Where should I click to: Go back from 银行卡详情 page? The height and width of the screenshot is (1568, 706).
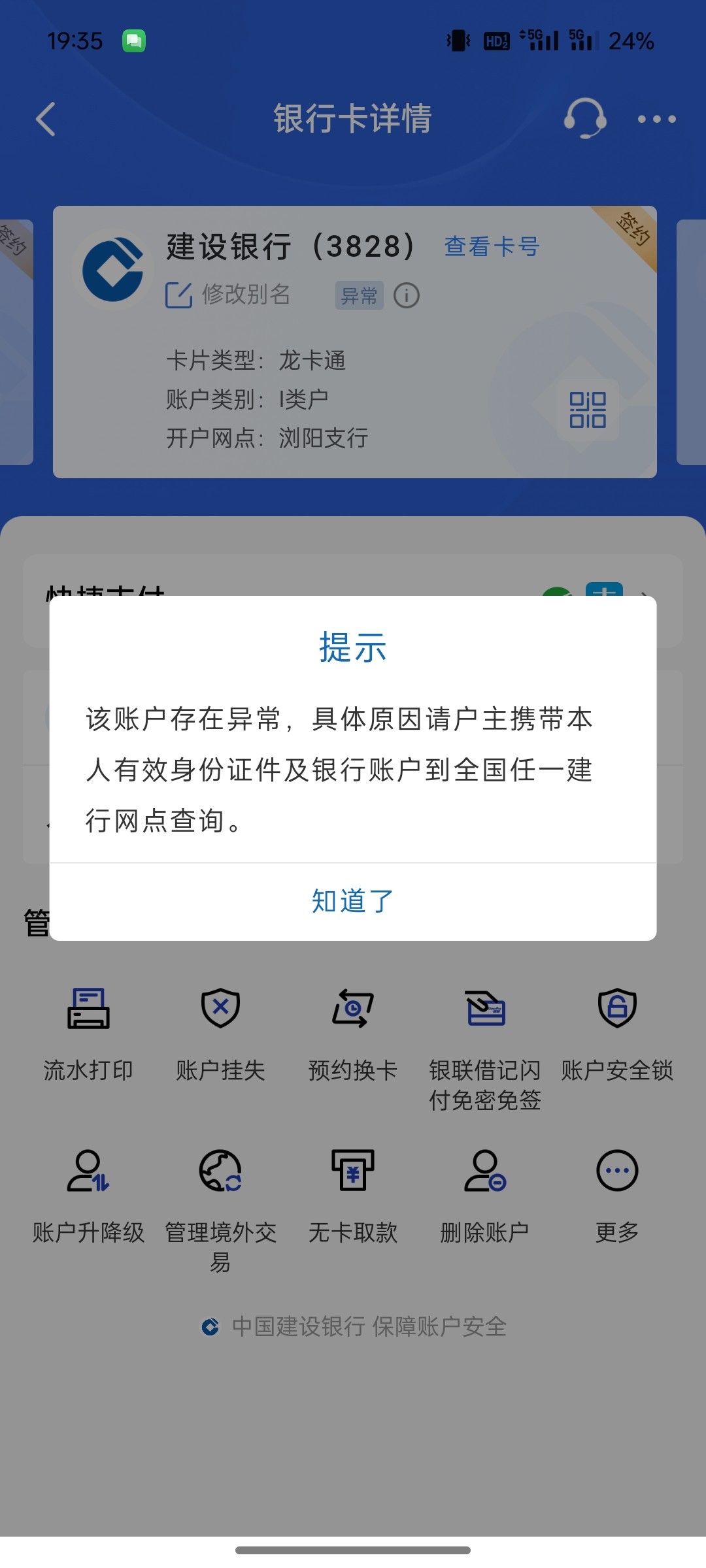[46, 119]
